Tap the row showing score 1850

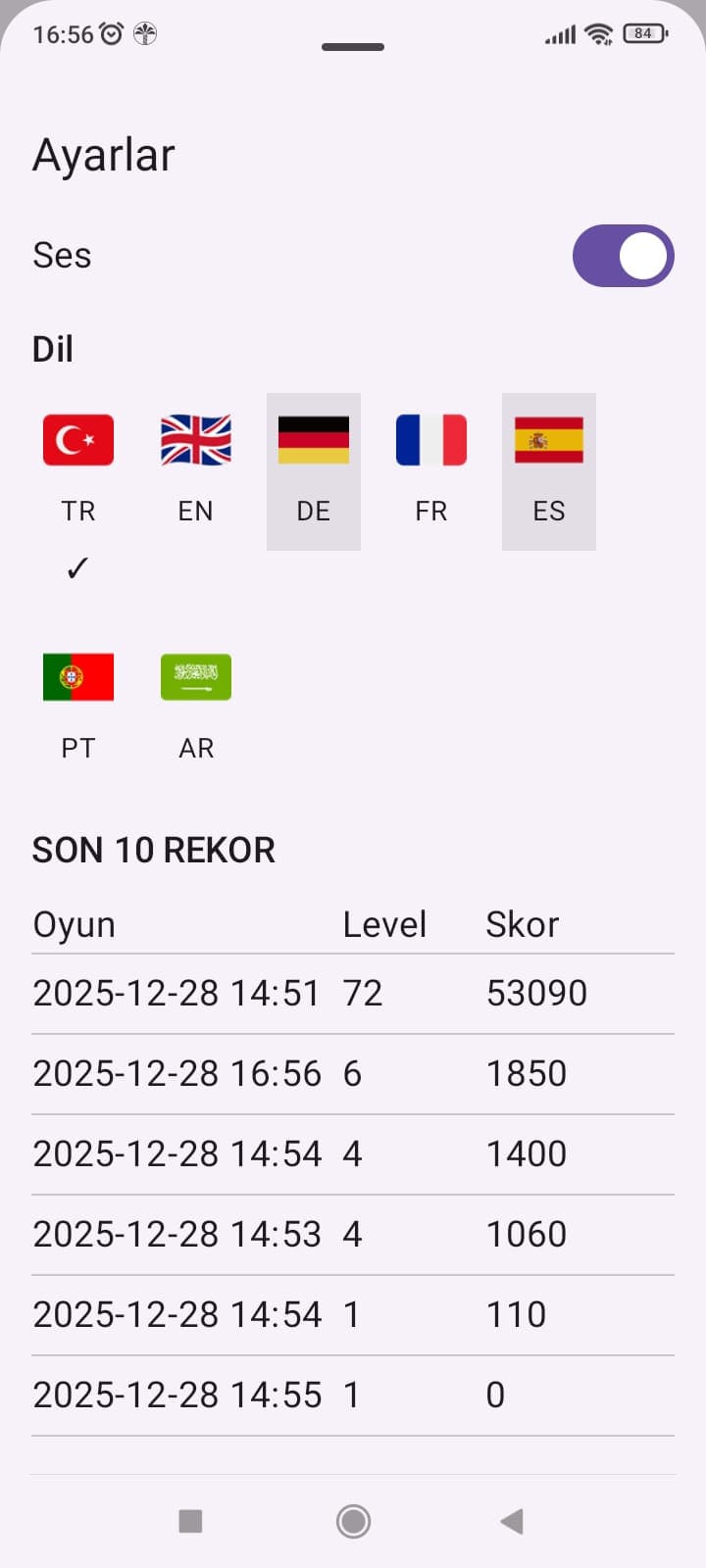coord(353,1073)
